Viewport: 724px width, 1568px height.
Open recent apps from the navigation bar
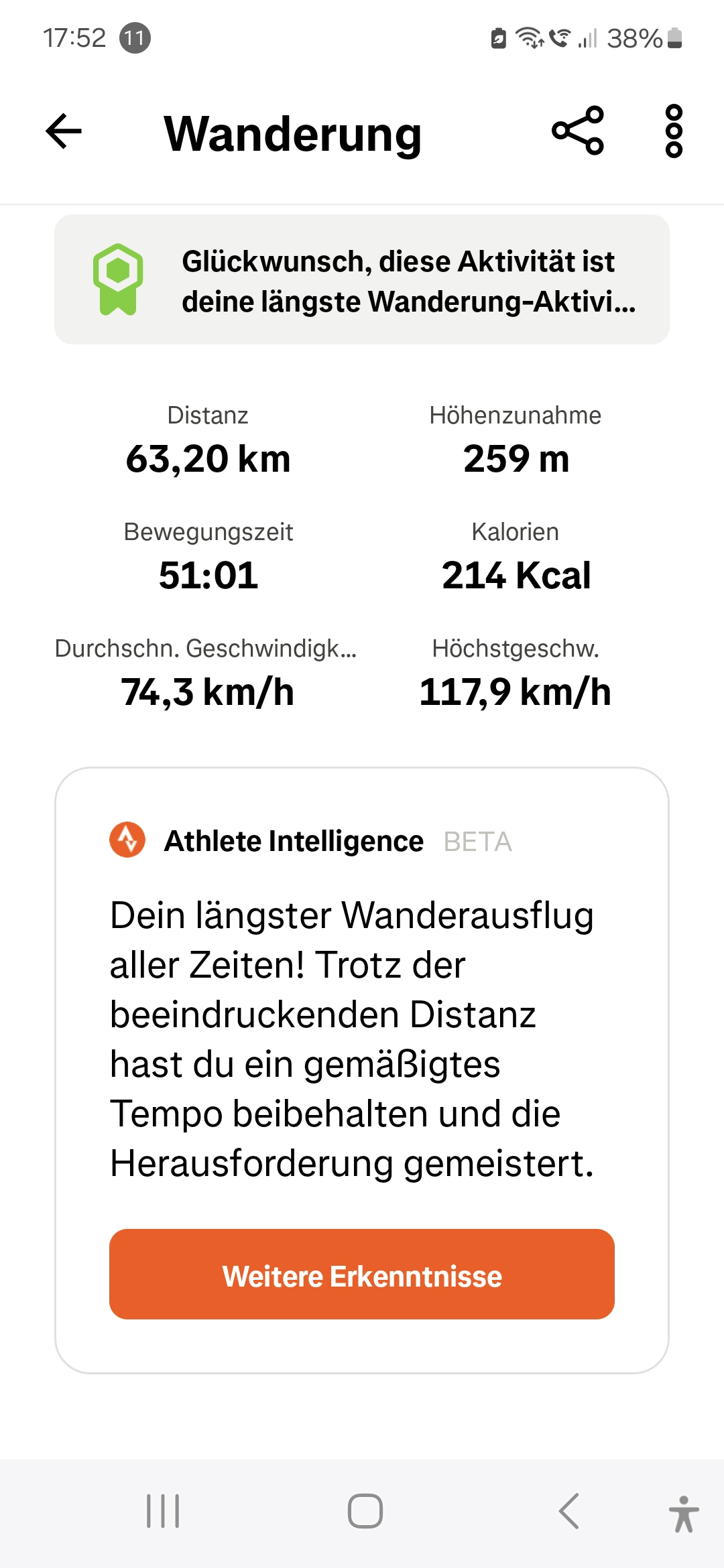164,1511
